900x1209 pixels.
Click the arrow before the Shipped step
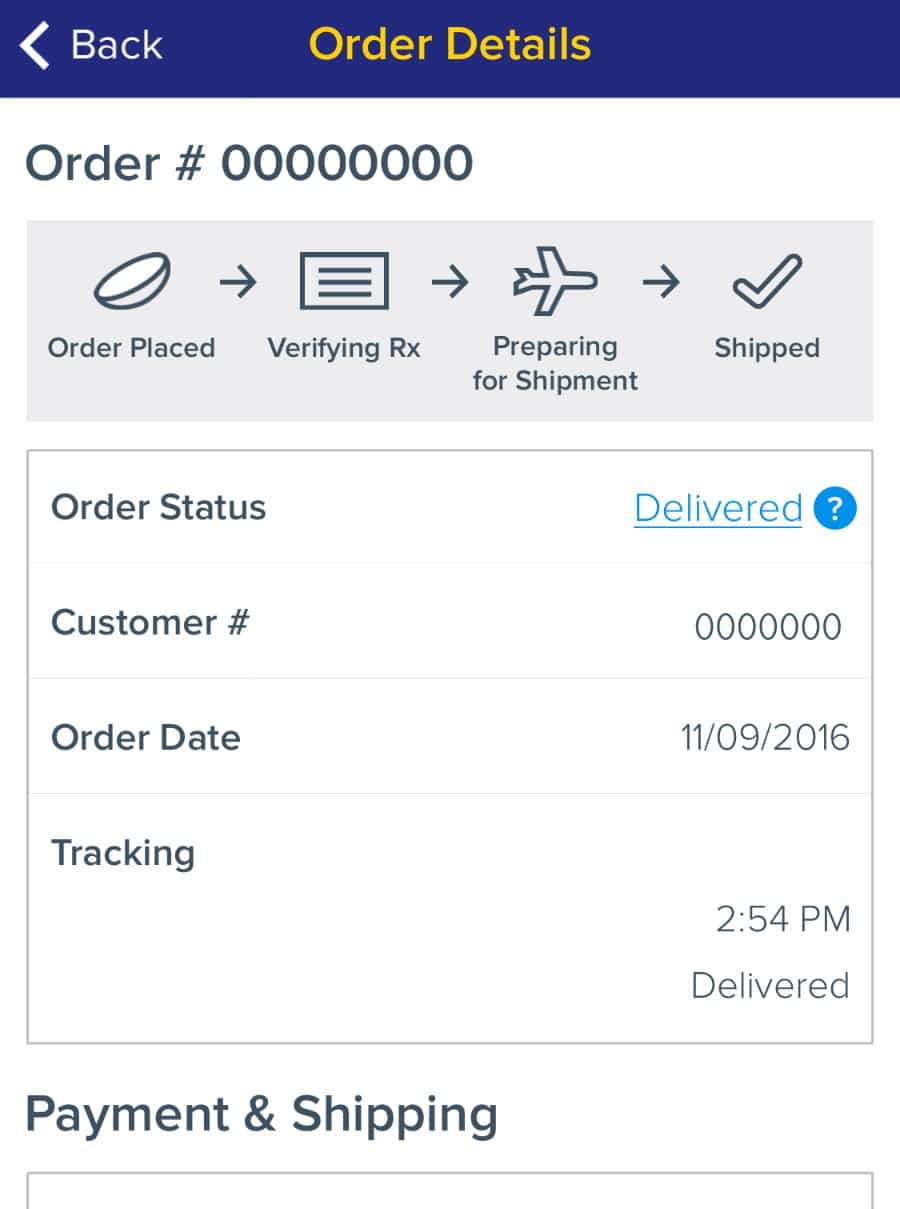[x=661, y=284]
